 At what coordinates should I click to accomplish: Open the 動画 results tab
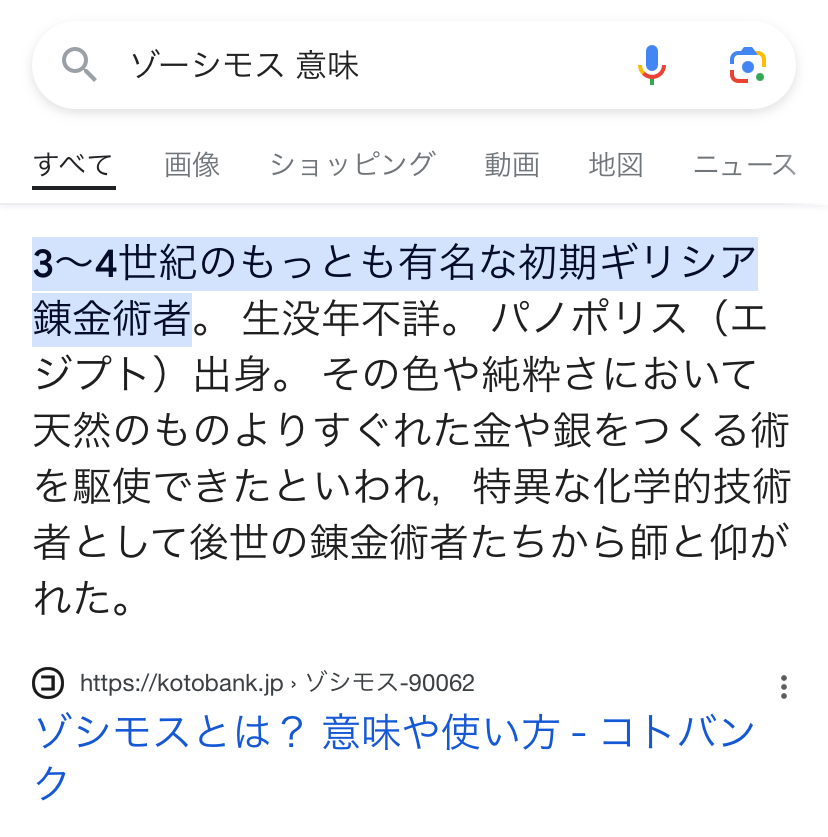click(x=512, y=165)
